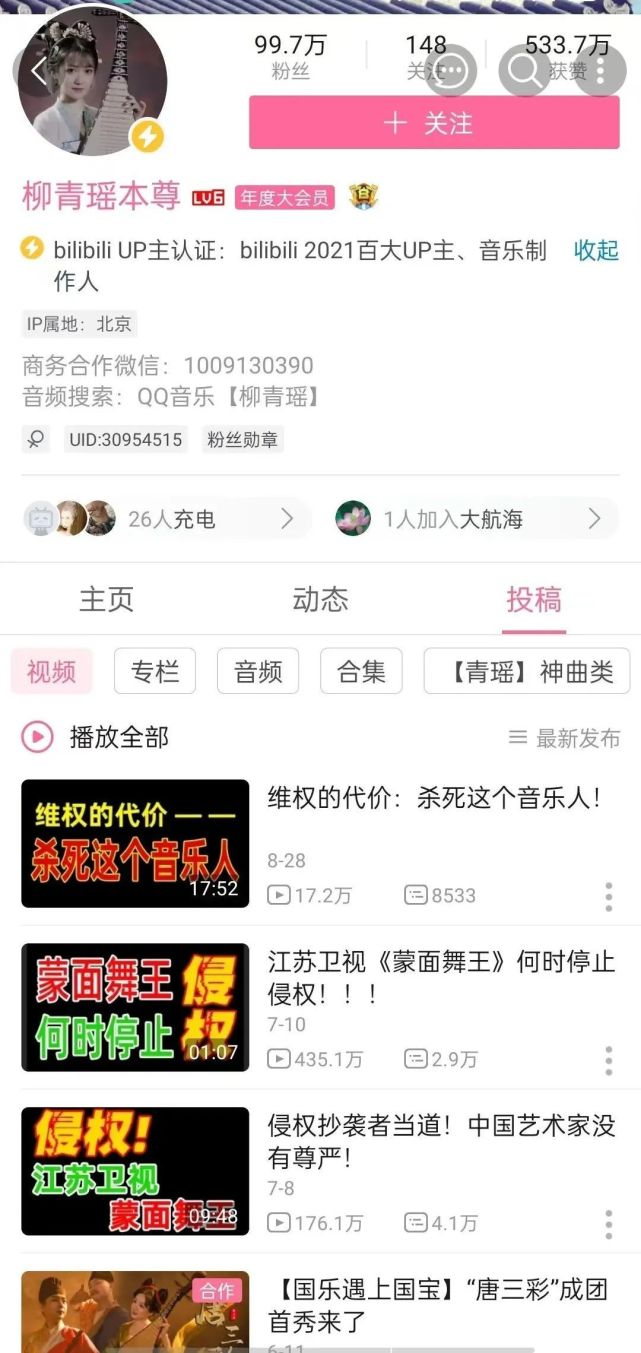Screen dimensions: 641x1353
Task: Select the 音频 filter chip
Action: 257,671
